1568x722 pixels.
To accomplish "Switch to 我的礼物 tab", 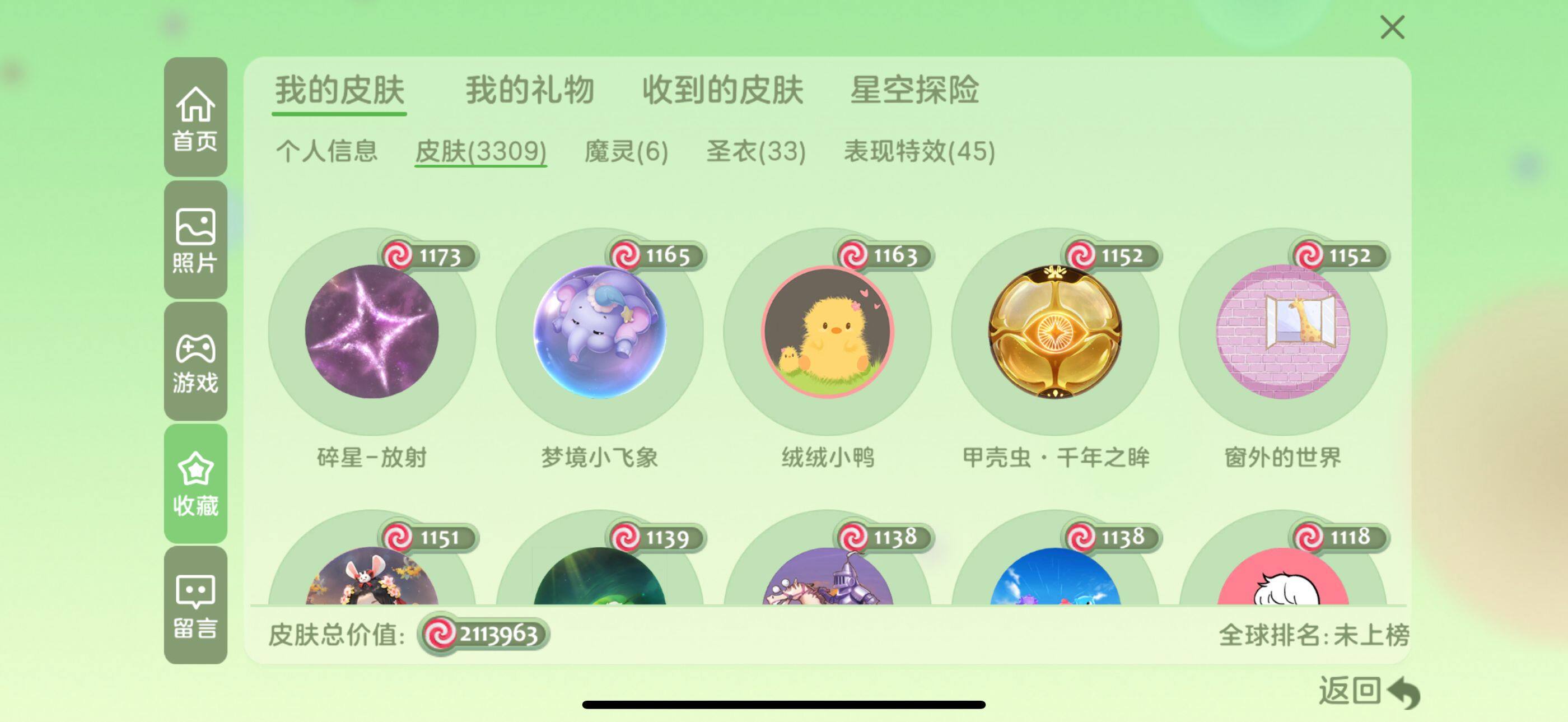I will [x=530, y=90].
